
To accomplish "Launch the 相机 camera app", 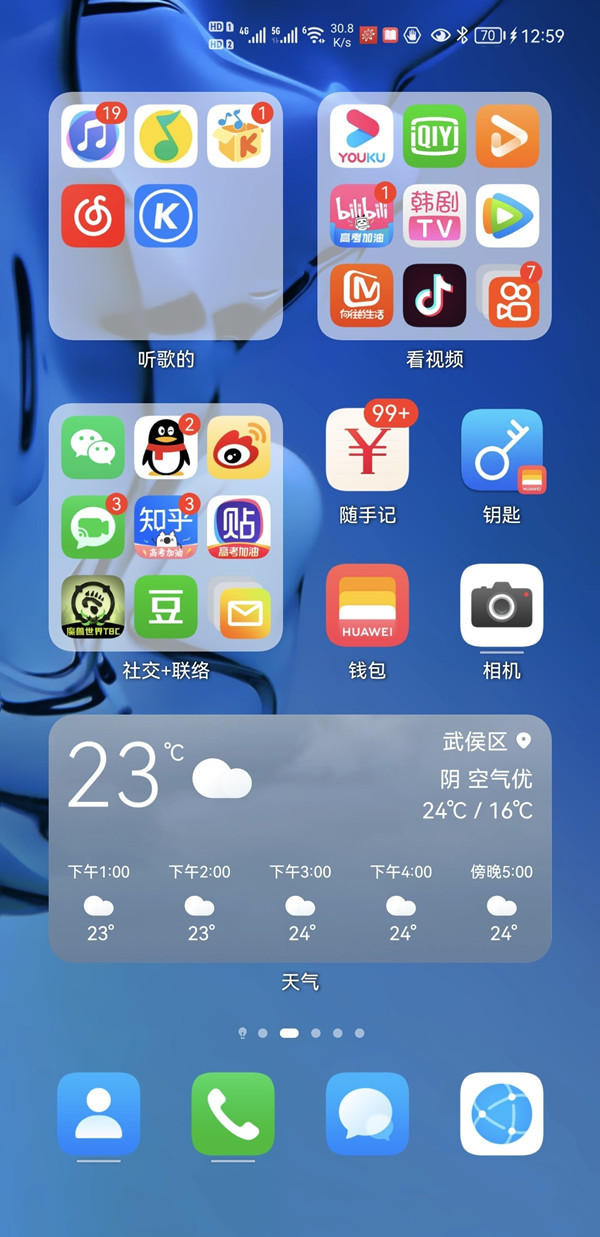I will click(x=501, y=605).
